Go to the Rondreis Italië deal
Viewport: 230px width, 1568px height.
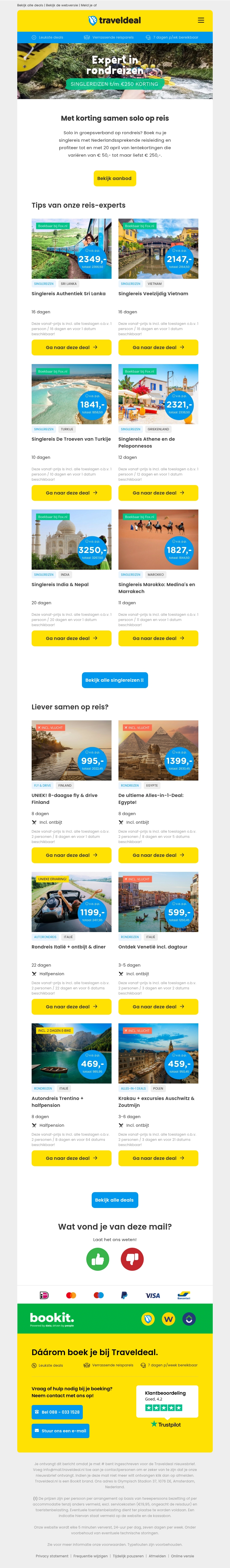point(72,1007)
